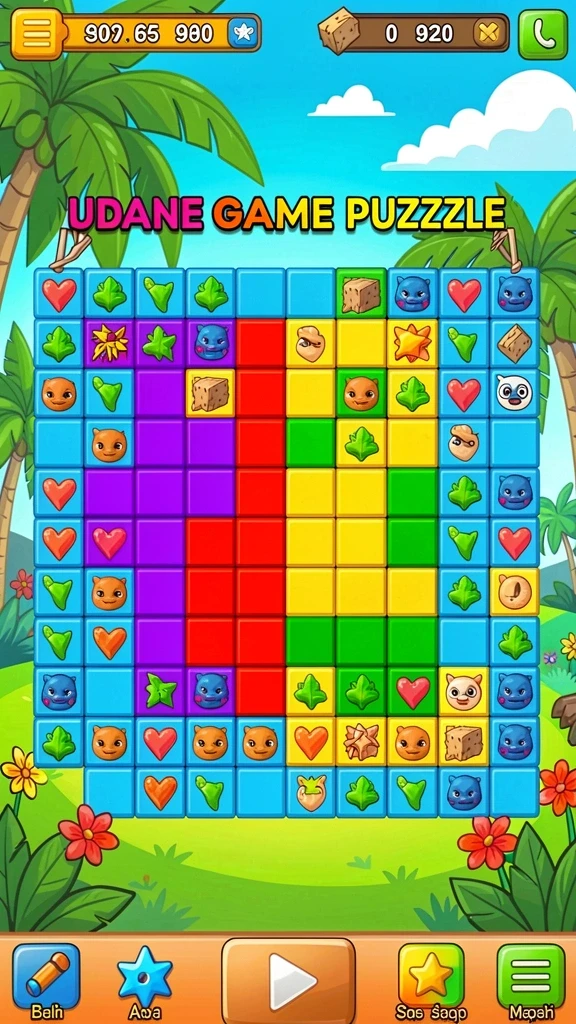This screenshot has width=576, height=1024.
Task: Open the green Mepahi menu button
Action: (530, 976)
